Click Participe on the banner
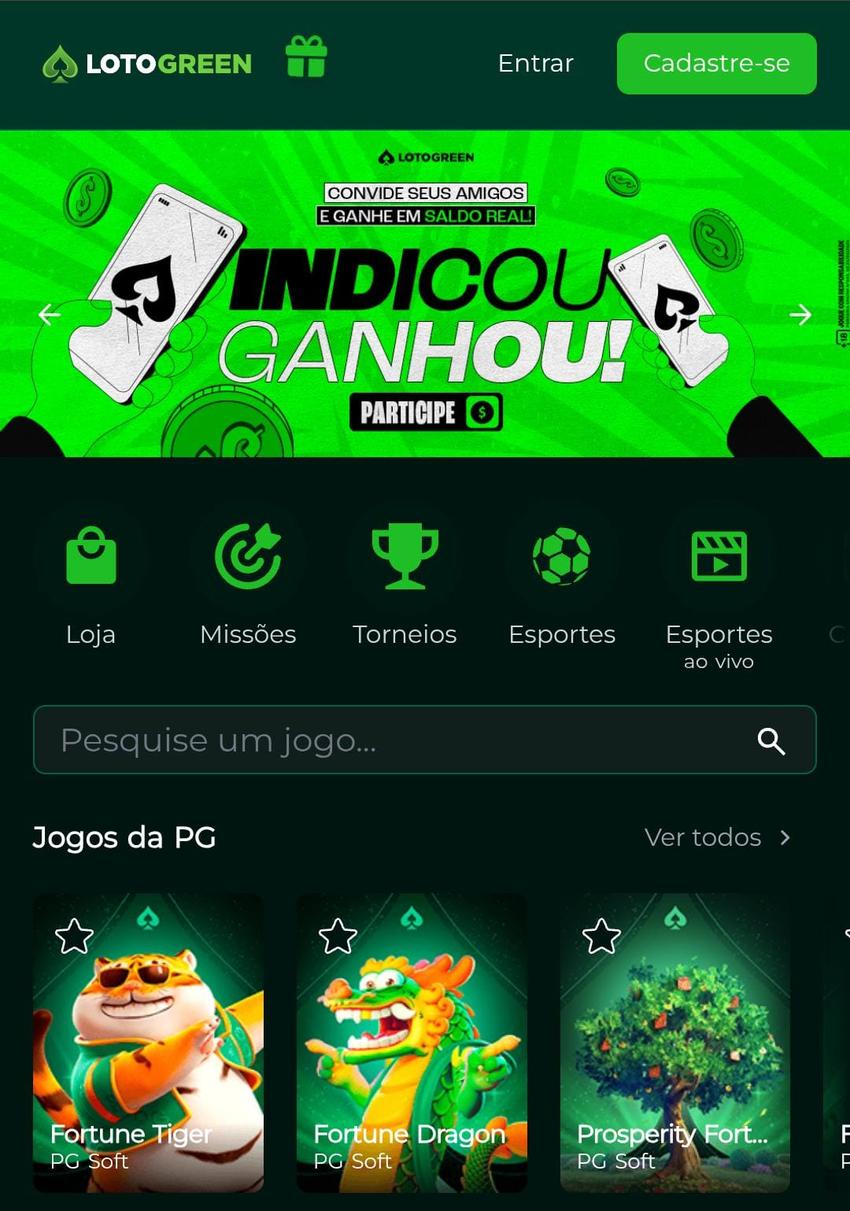This screenshot has width=850, height=1211. (x=426, y=413)
